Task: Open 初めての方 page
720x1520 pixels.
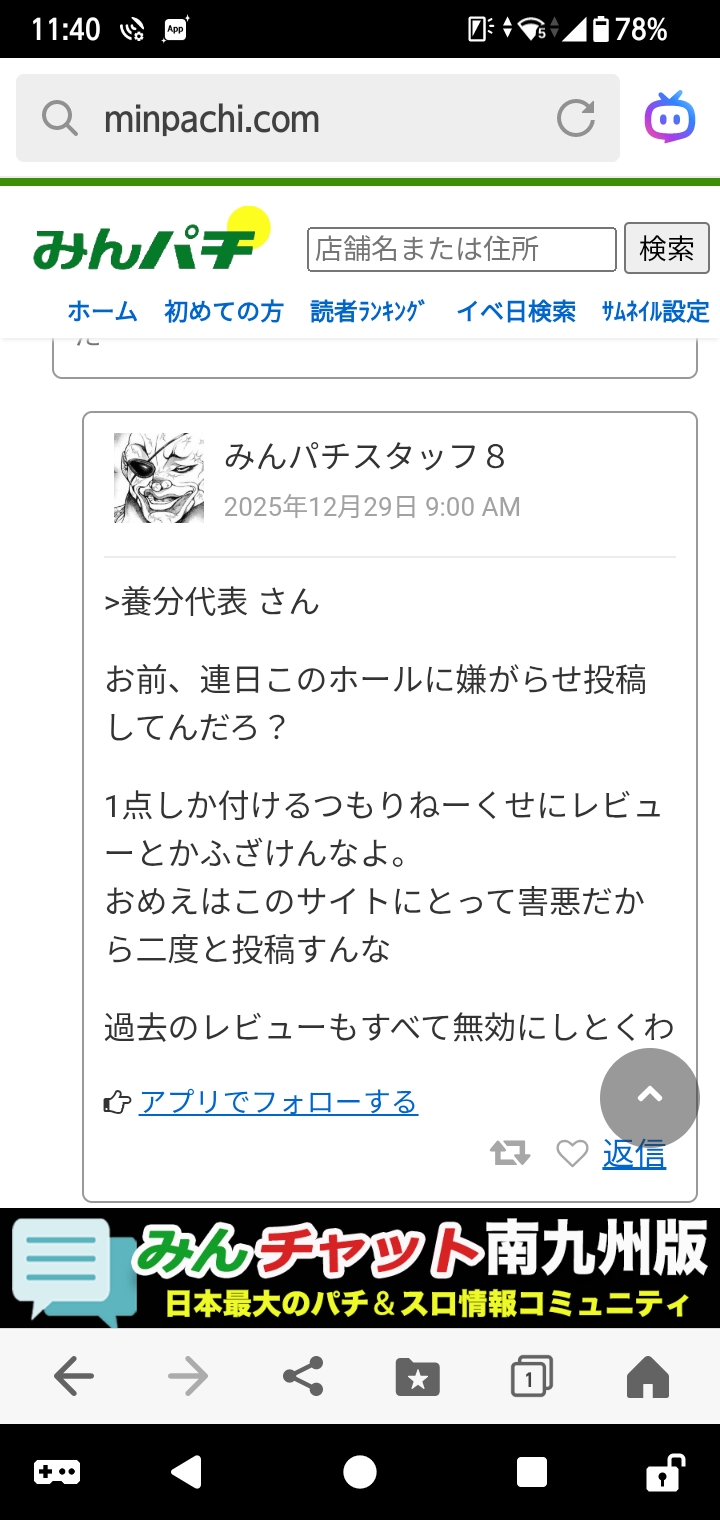Action: (223, 312)
